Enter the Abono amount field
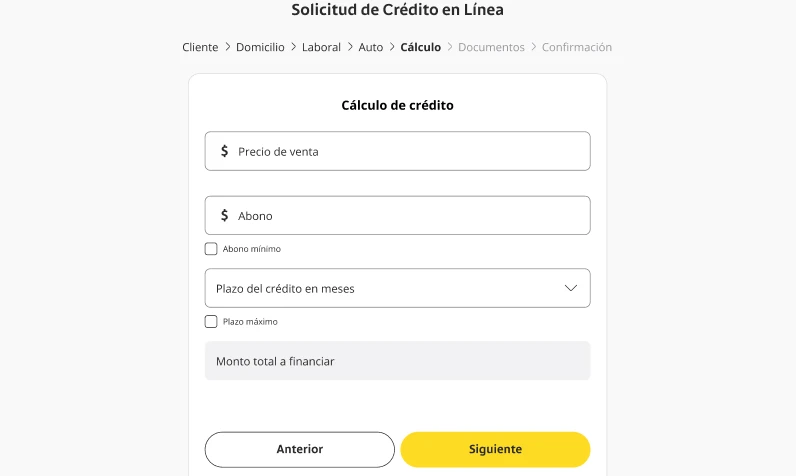Viewport: 796px width, 476px height. pos(397,216)
